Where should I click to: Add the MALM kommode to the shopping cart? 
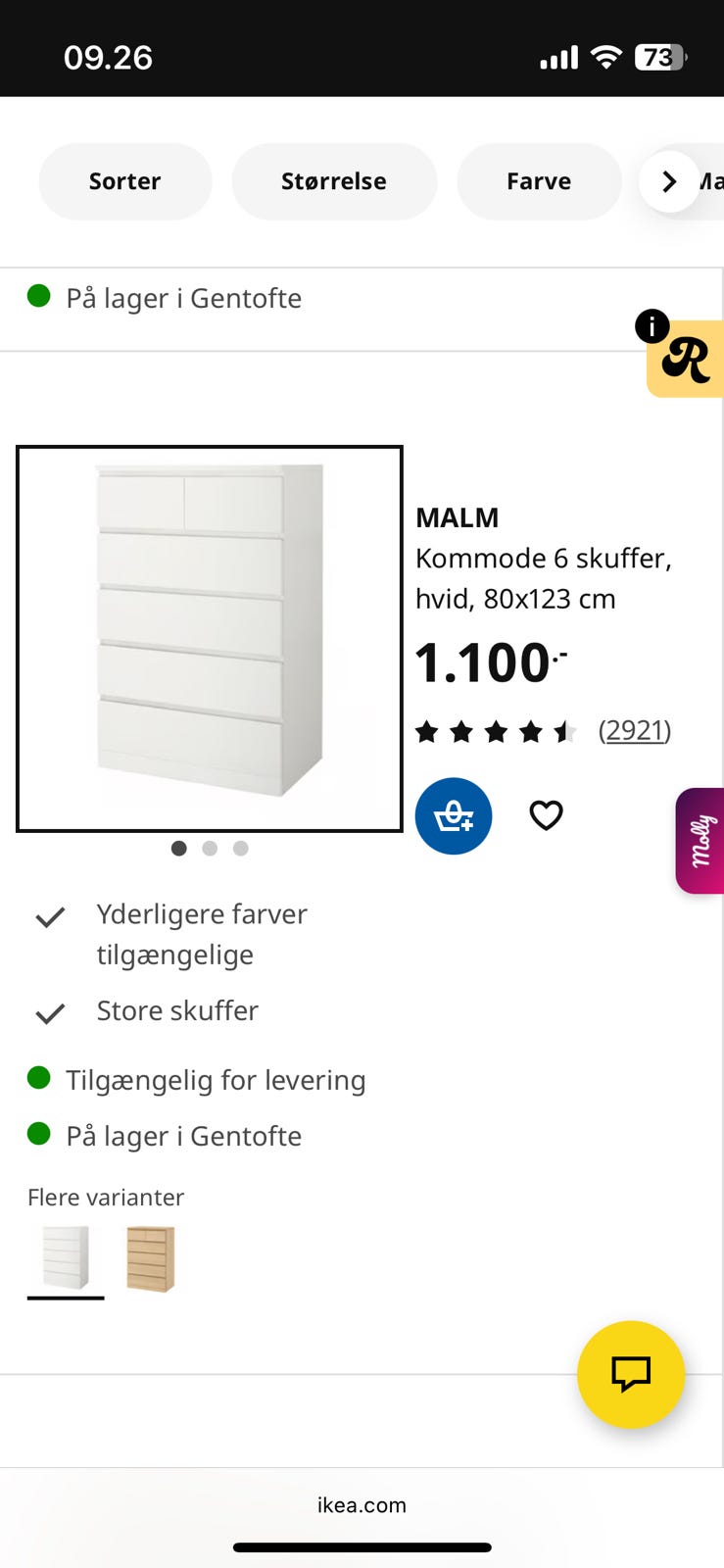pos(454,815)
